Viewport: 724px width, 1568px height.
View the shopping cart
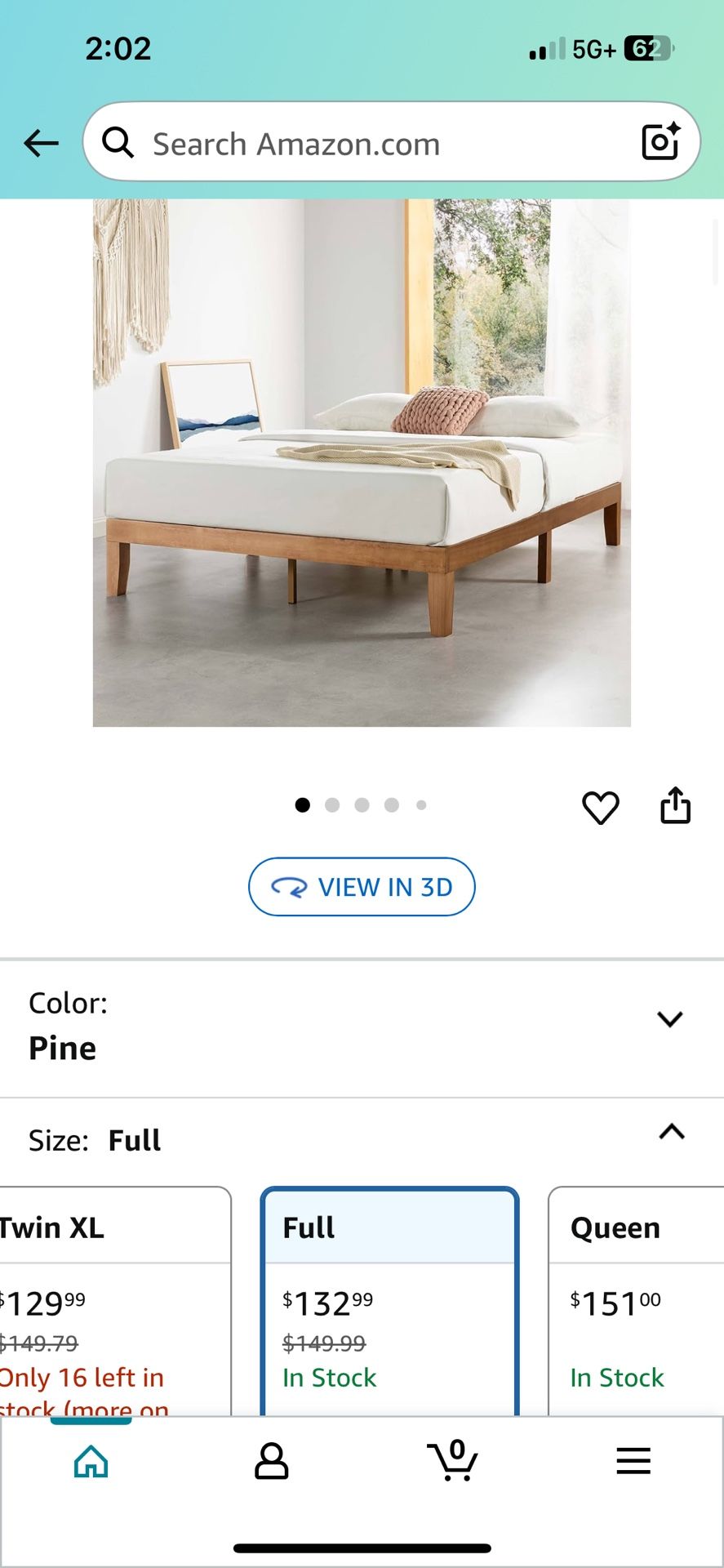[453, 1461]
